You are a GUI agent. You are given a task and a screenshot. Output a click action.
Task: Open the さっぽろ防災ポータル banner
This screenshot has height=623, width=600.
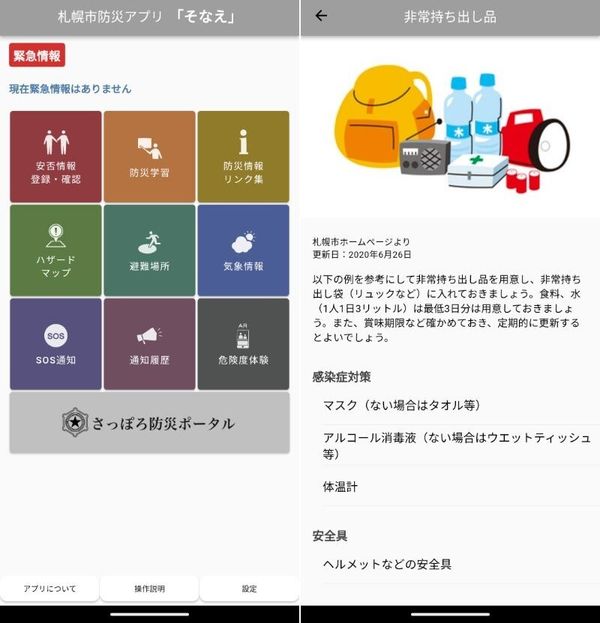(149, 423)
